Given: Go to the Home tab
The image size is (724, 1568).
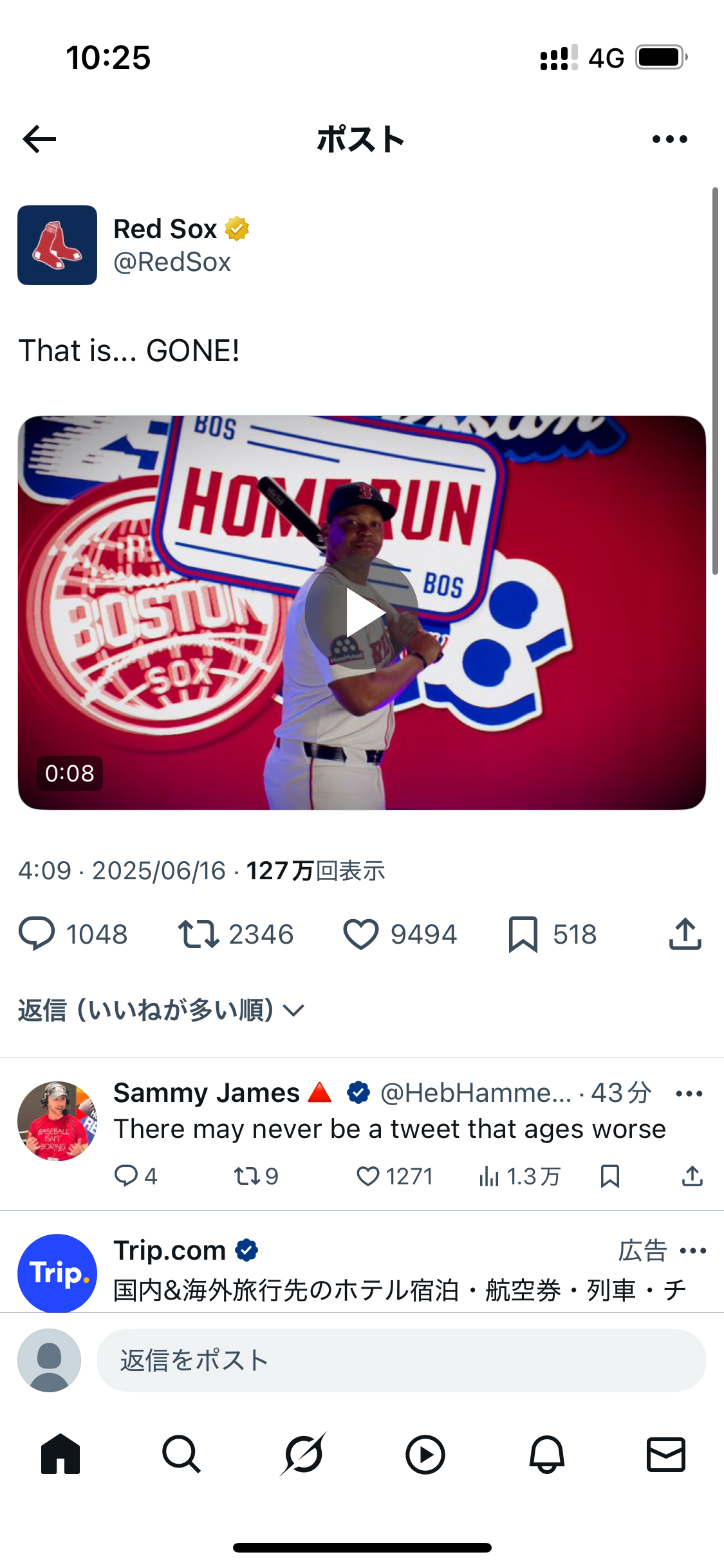Looking at the screenshot, I should [x=60, y=1454].
